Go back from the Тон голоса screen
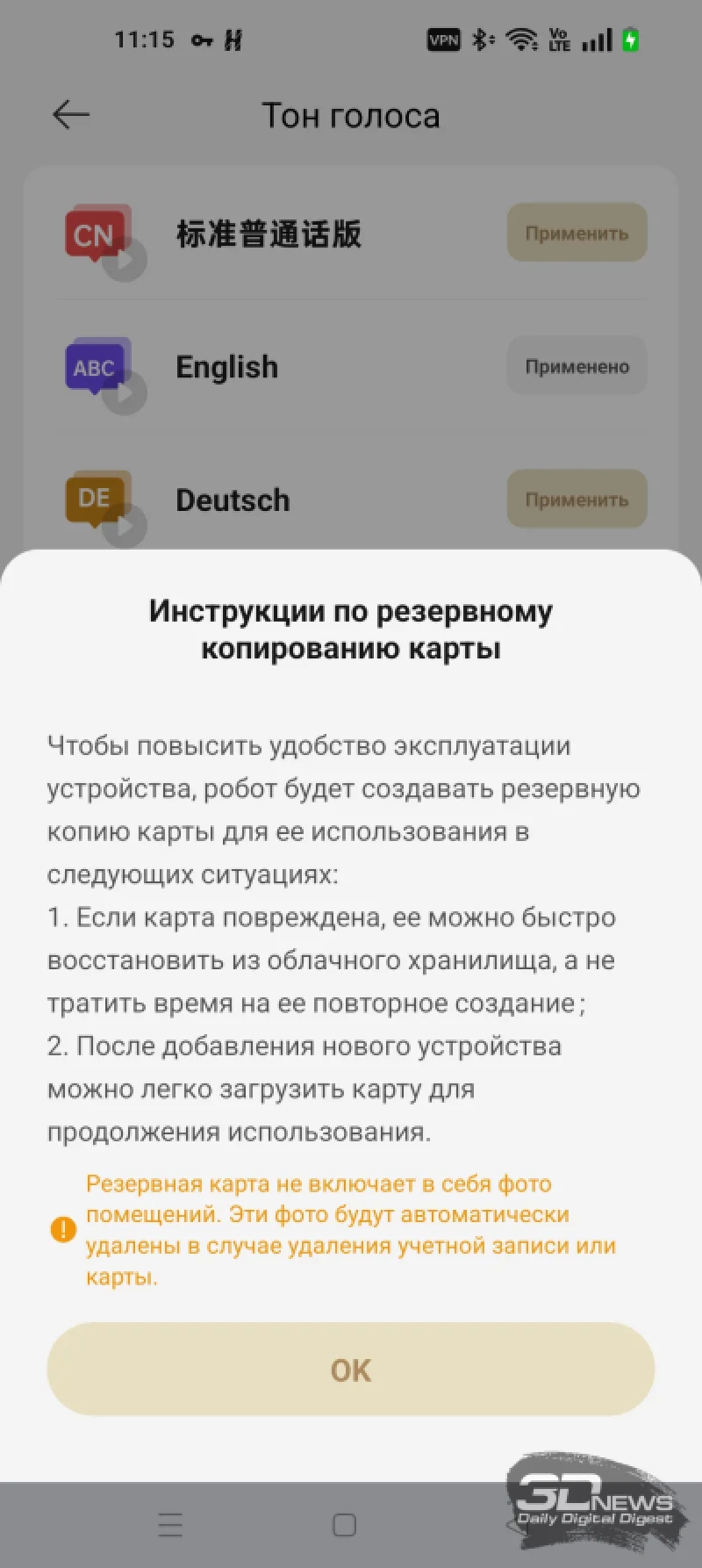The width and height of the screenshot is (702, 1568). [71, 115]
